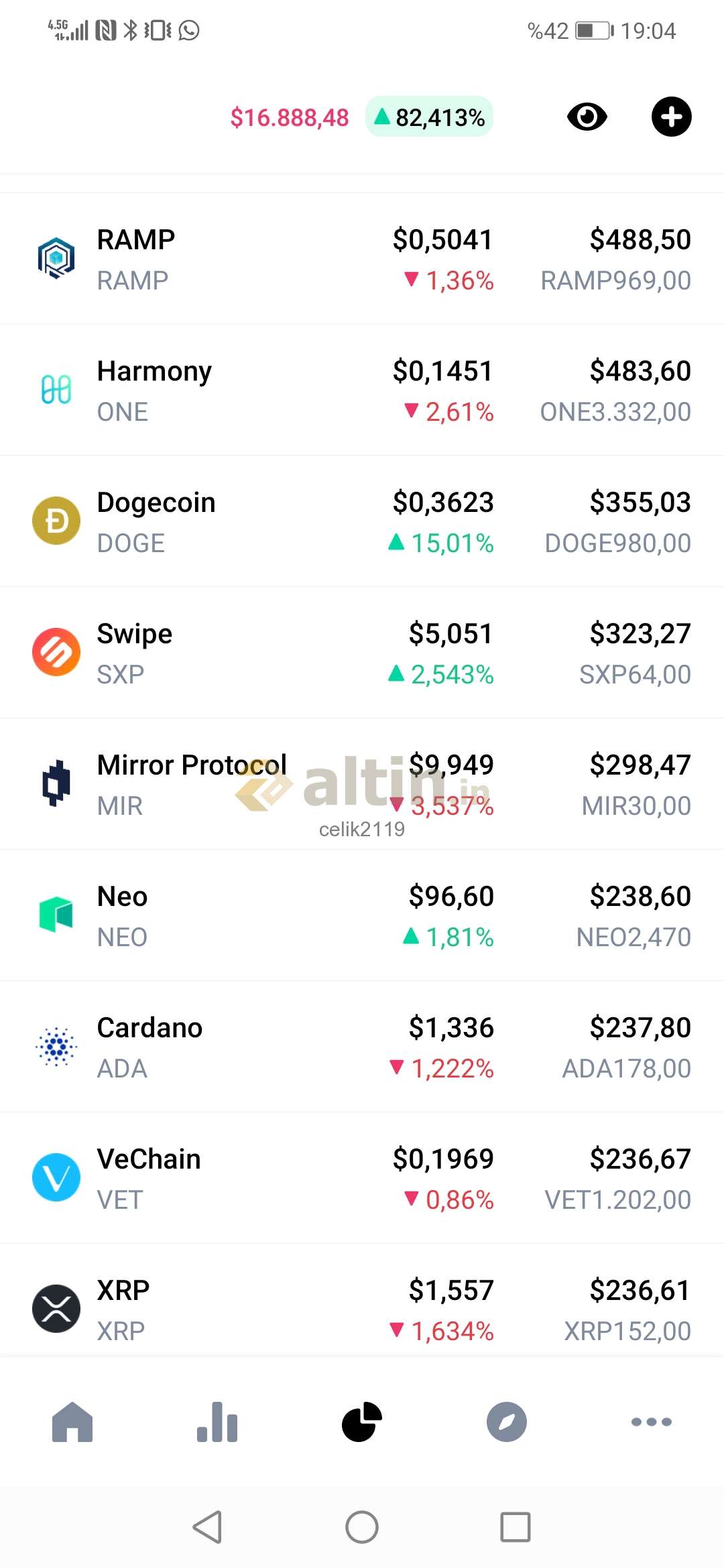Screen dimensions: 724x1568
Task: Hide balances with the eye icon
Action: click(587, 117)
